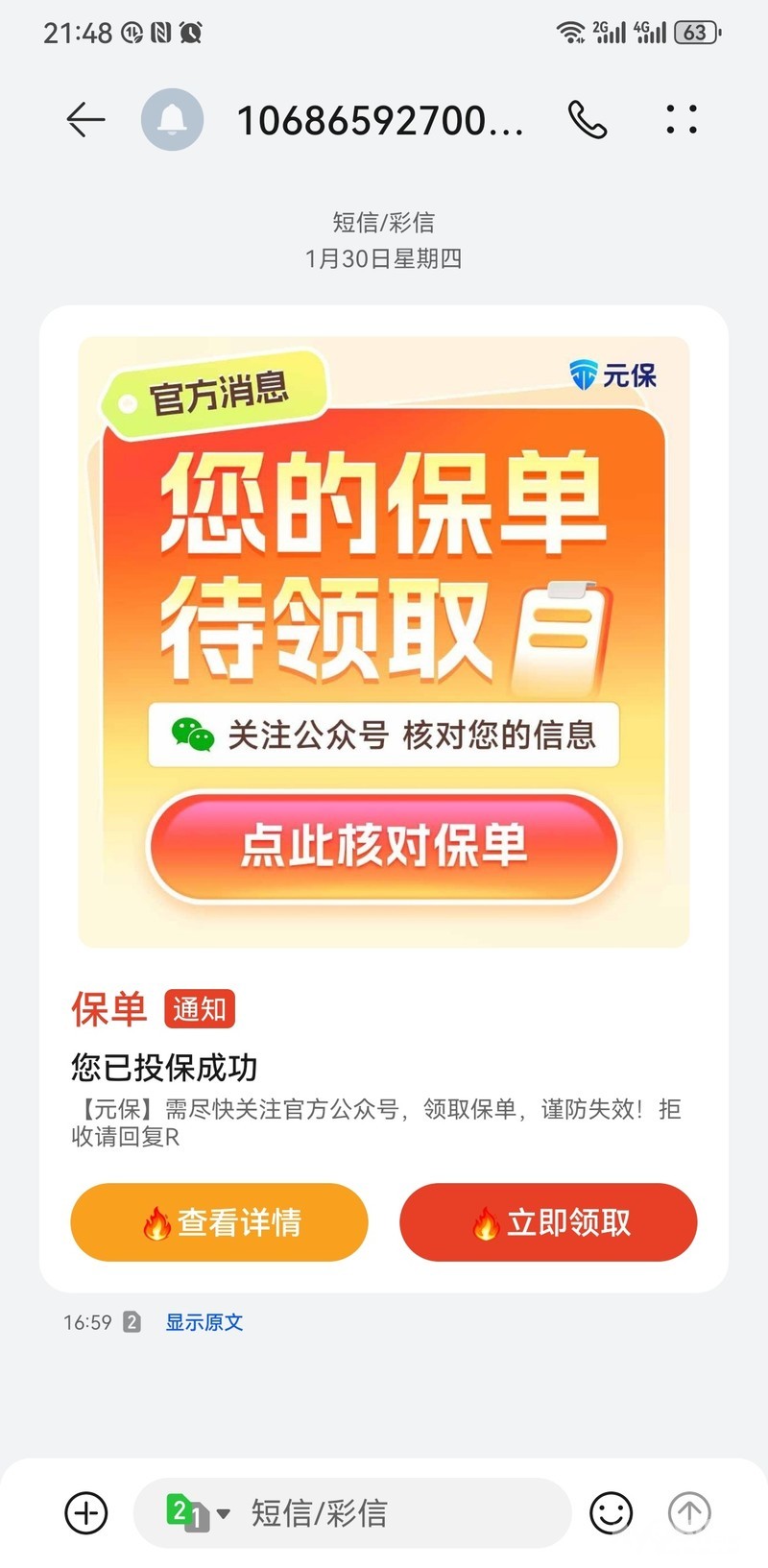Tap 立即领取 button
Viewport: 768px width, 1568px height.
[548, 1222]
